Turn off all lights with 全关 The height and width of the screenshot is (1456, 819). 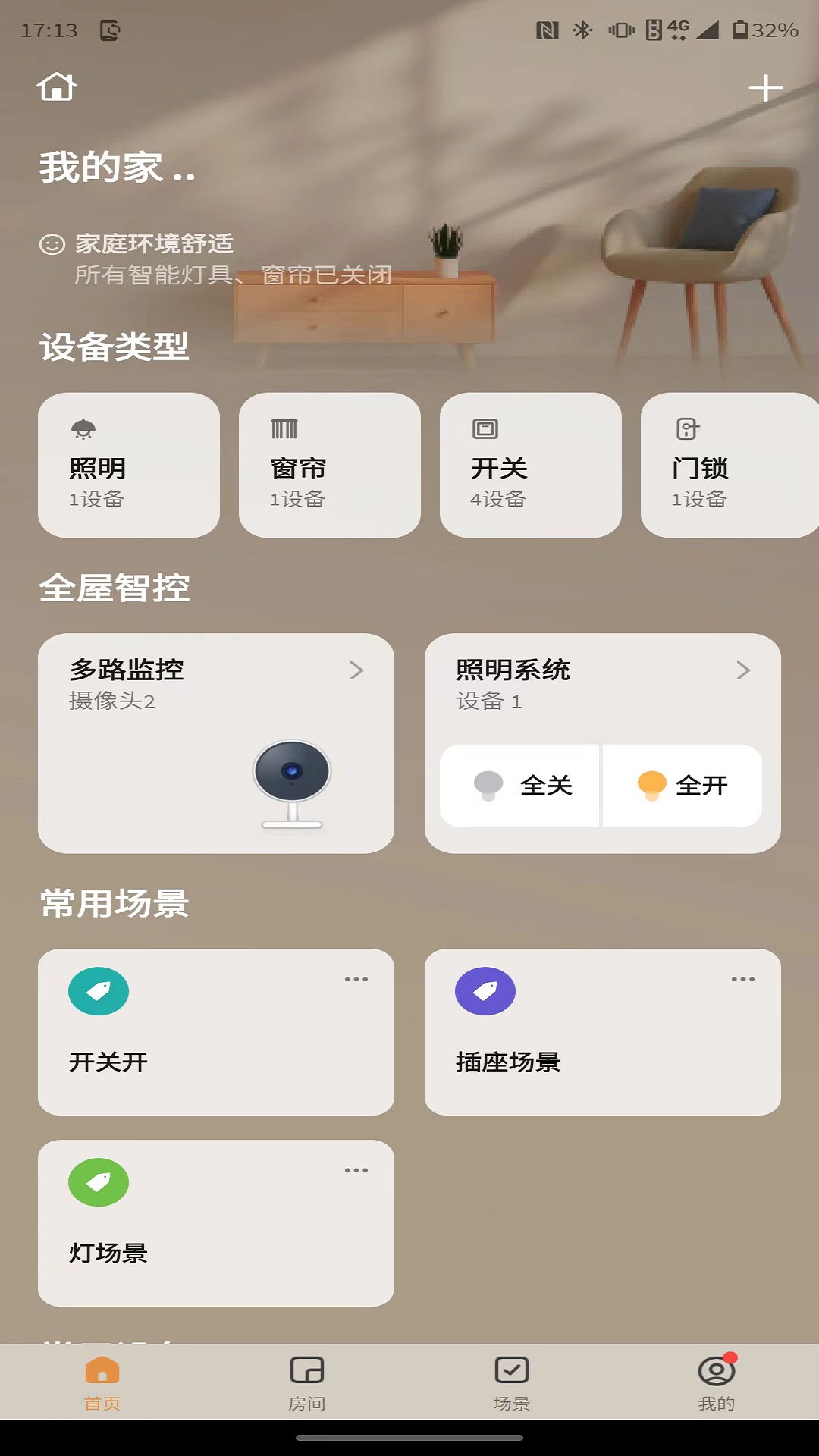pyautogui.click(x=521, y=786)
